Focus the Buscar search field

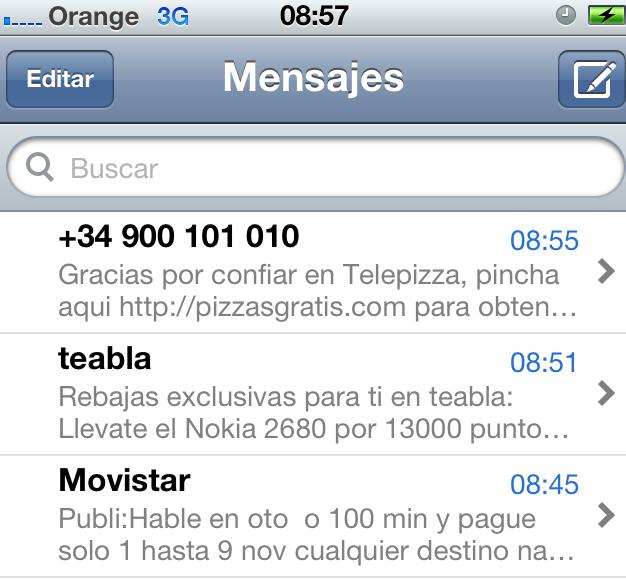point(313,168)
